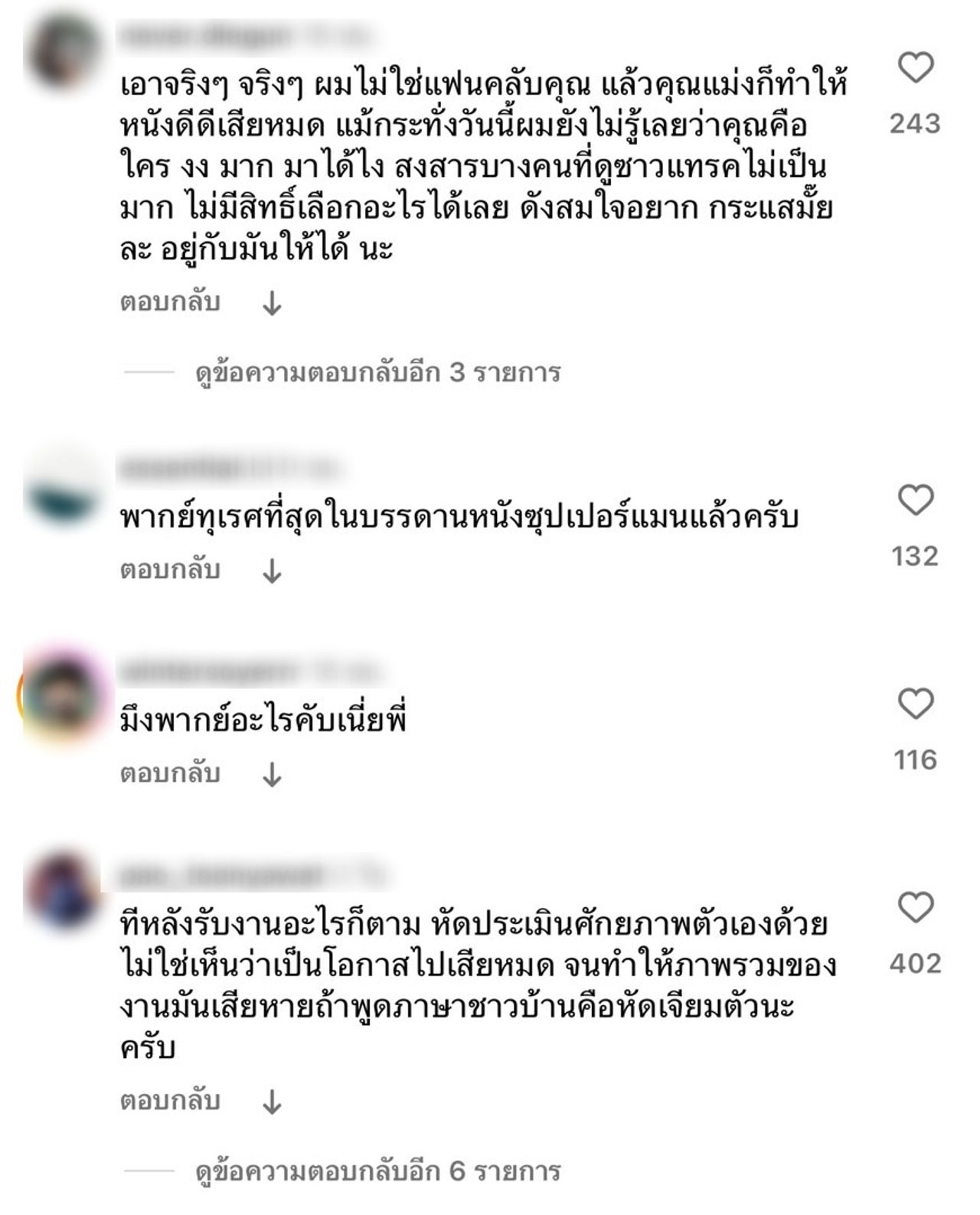Reply to the comment starting ทีหลังรับงานอะไรก็ตาม
This screenshot has width=980, height=1215.
170,1102
